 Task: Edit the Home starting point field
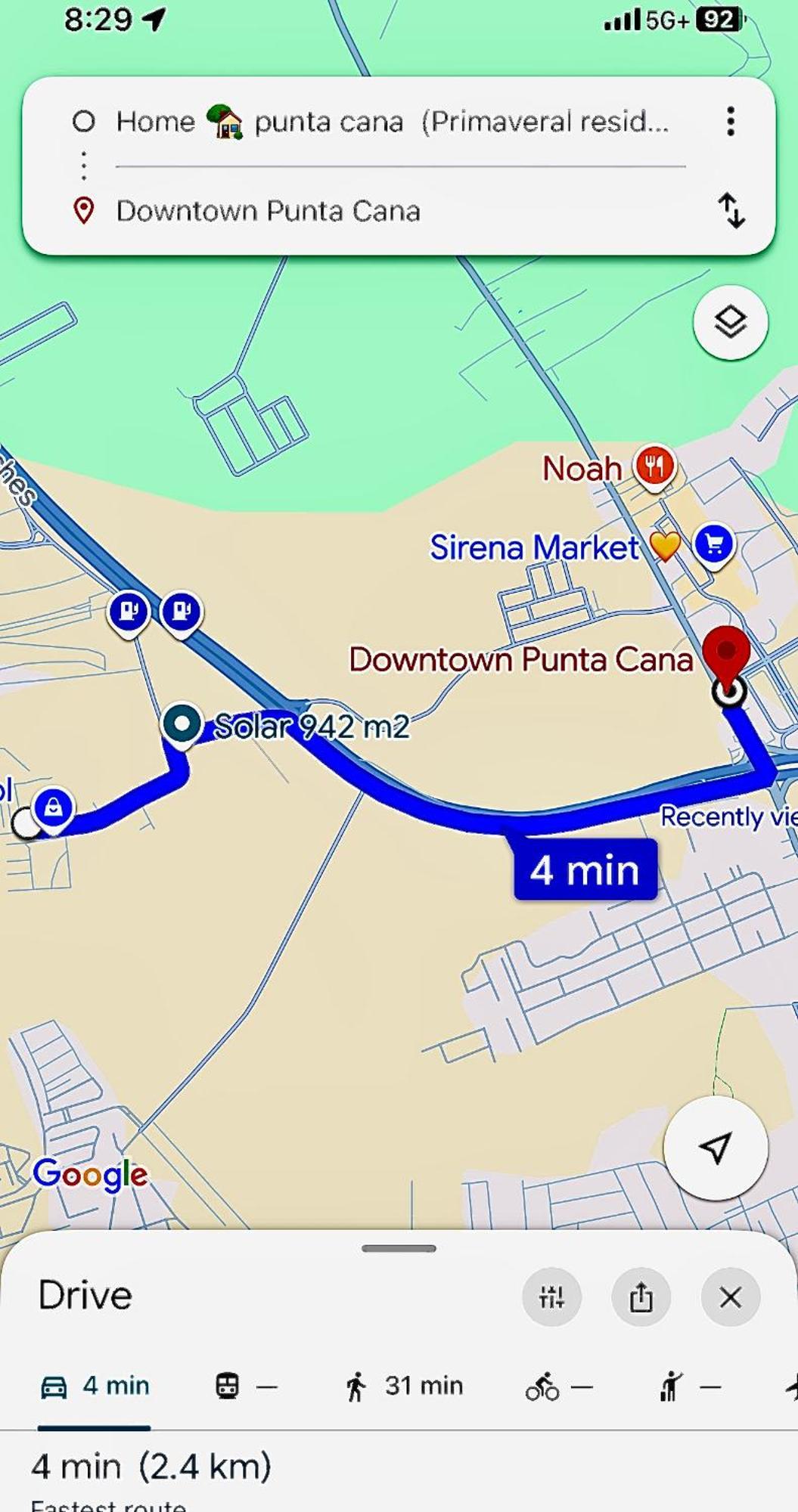(392, 122)
